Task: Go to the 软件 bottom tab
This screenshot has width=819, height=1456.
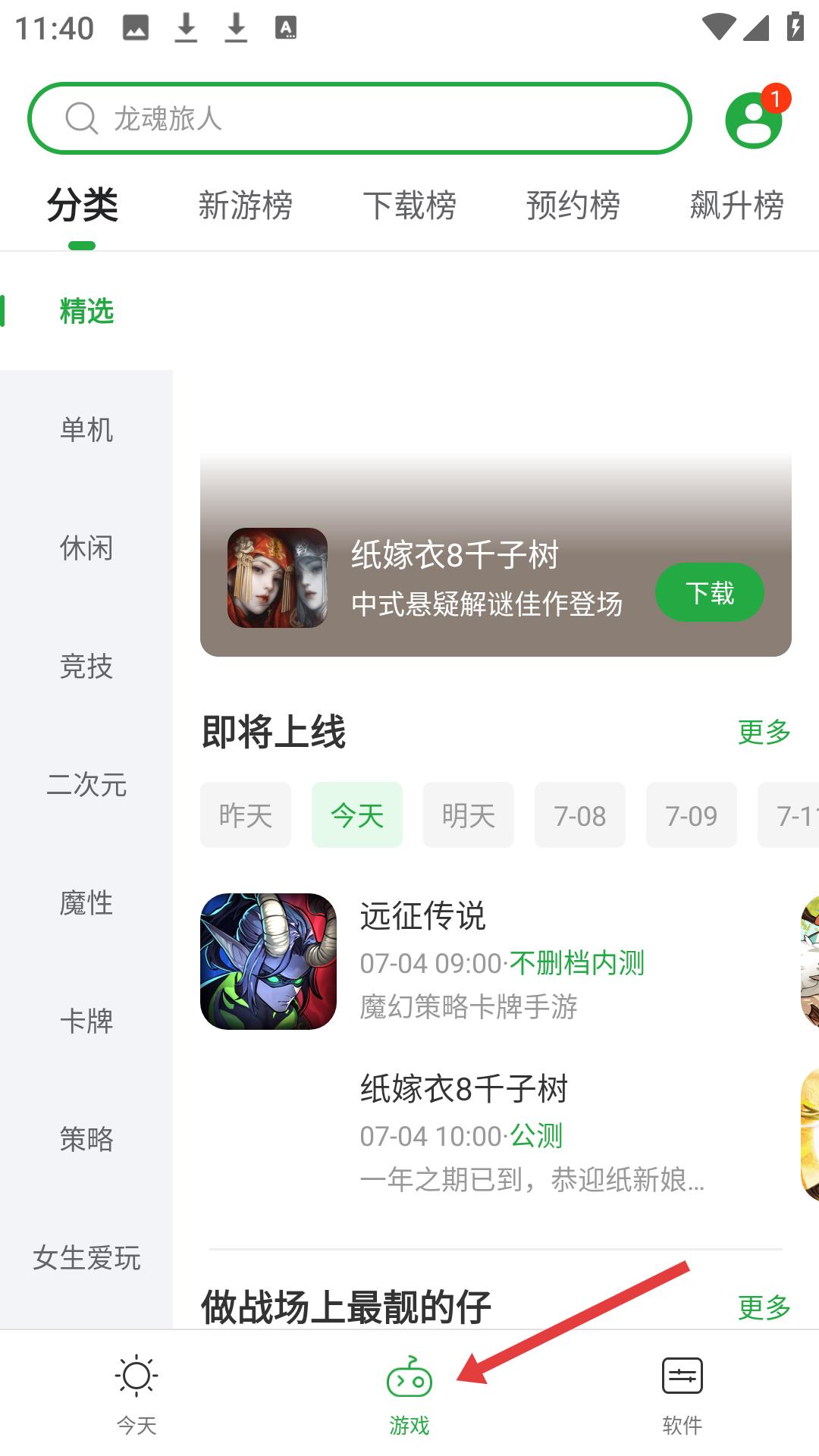Action: pos(682,1394)
